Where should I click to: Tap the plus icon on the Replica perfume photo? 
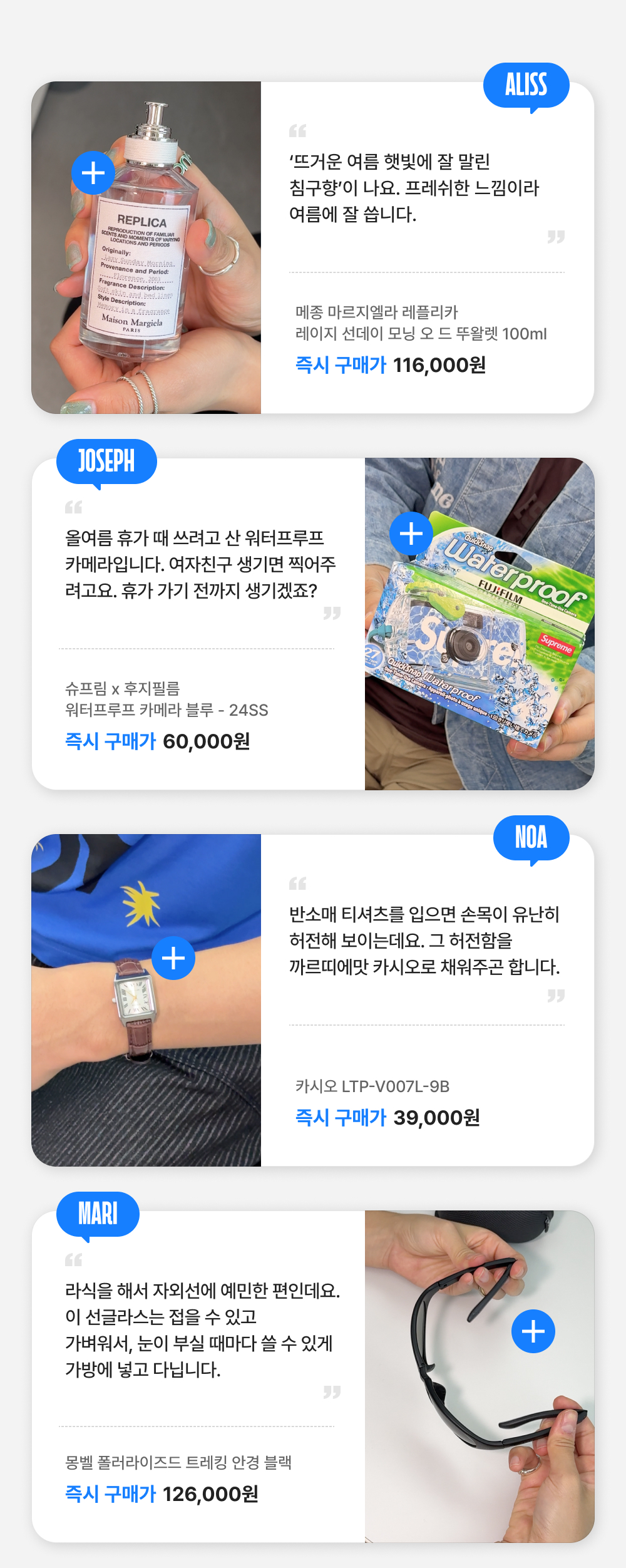[93, 173]
